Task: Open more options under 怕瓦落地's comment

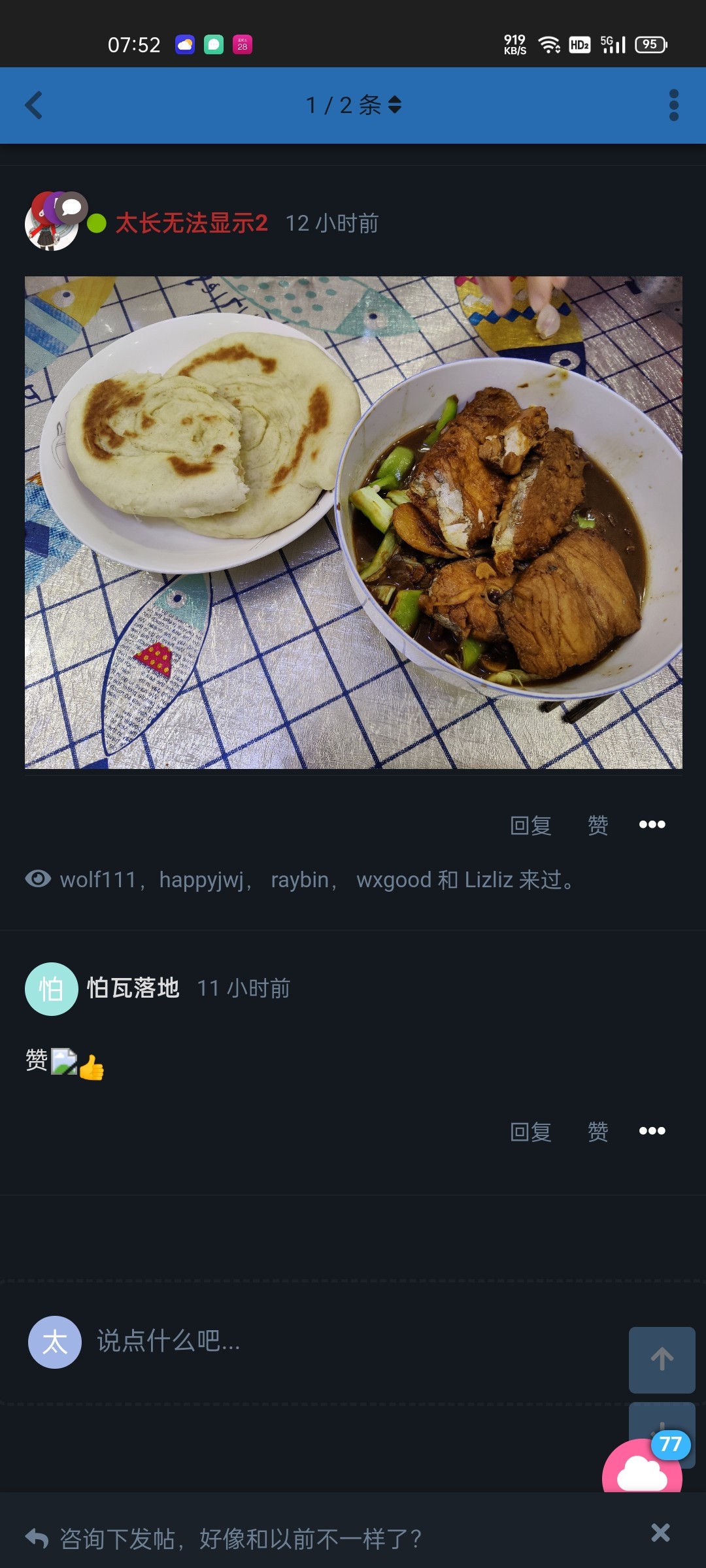Action: click(x=652, y=1132)
